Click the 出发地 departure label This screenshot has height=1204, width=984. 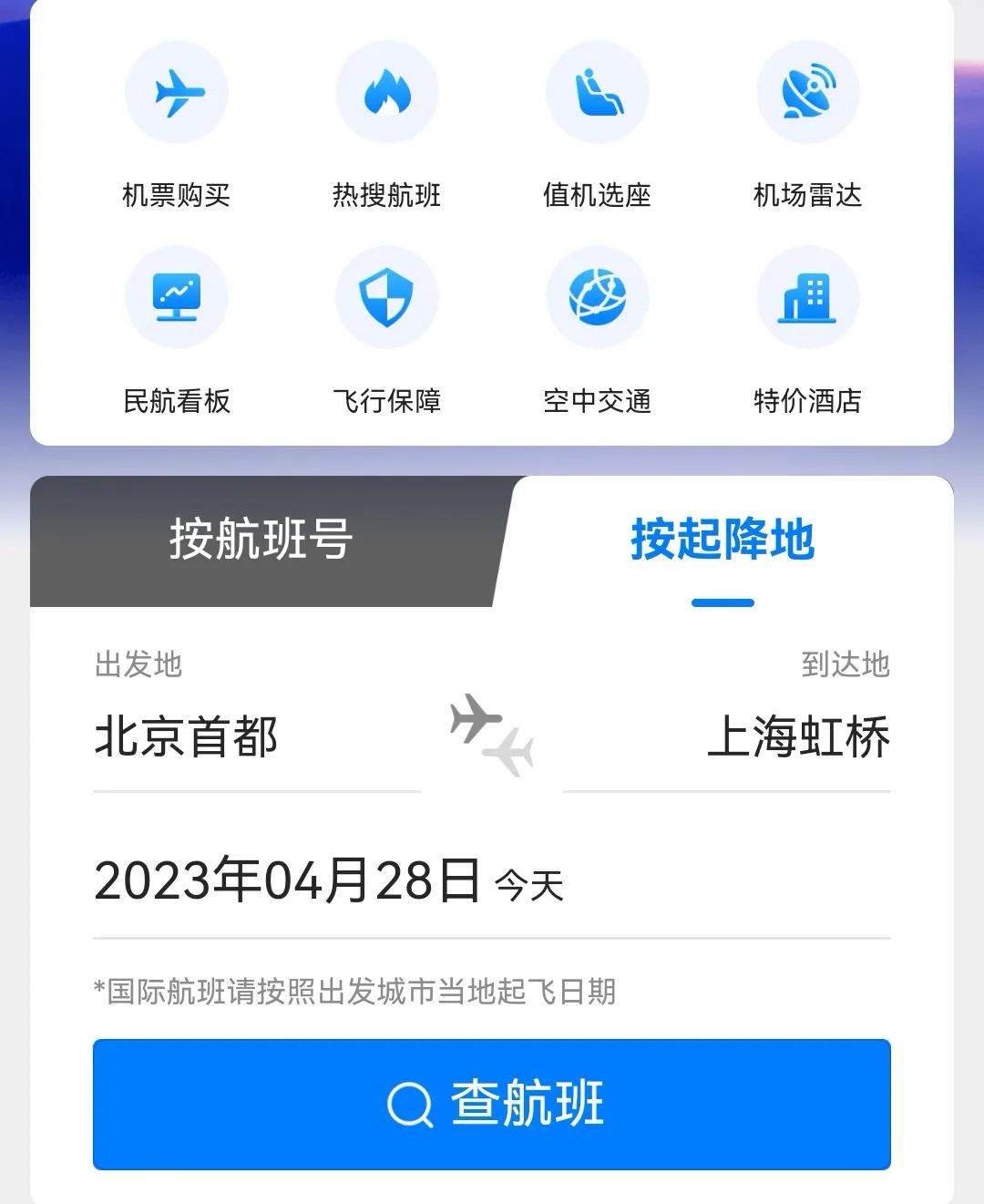click(x=138, y=665)
